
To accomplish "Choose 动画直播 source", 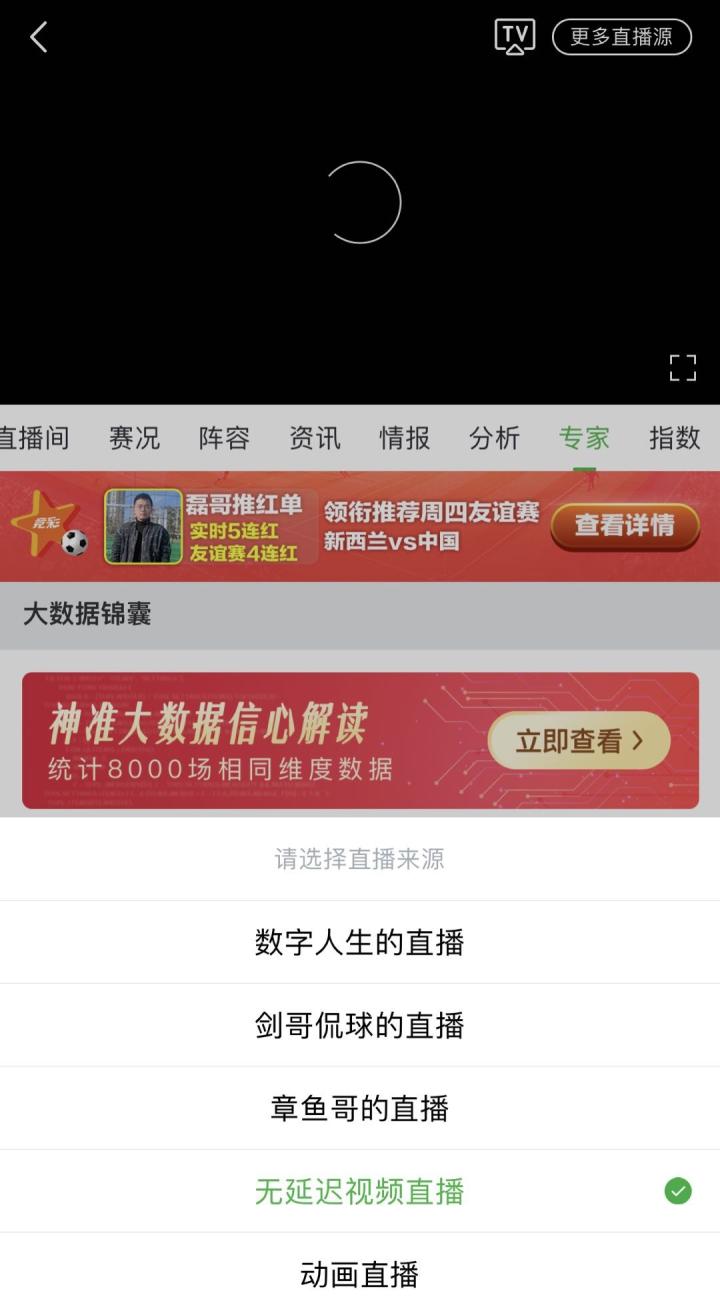I will (360, 1274).
